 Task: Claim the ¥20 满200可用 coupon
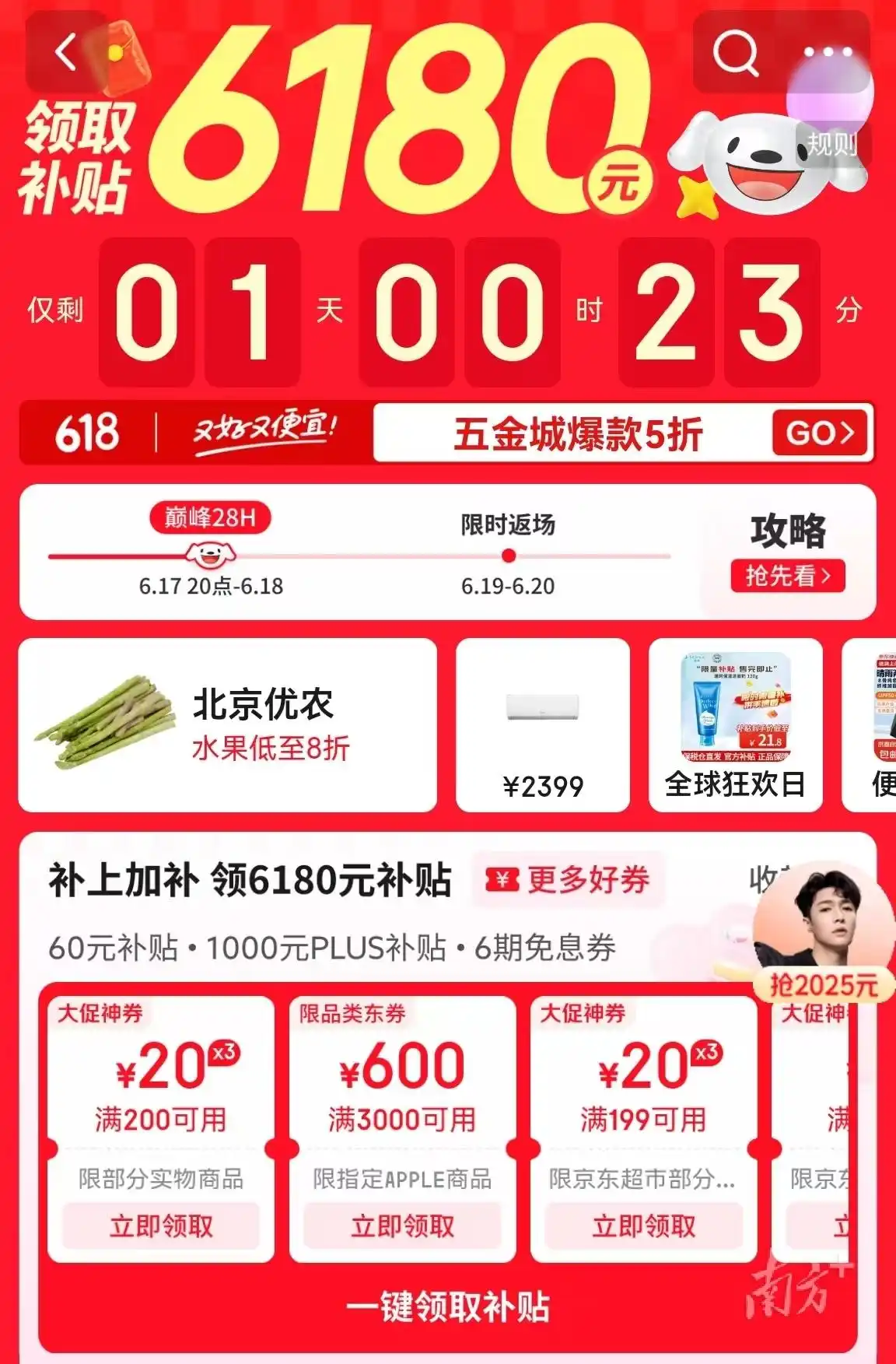(161, 1225)
